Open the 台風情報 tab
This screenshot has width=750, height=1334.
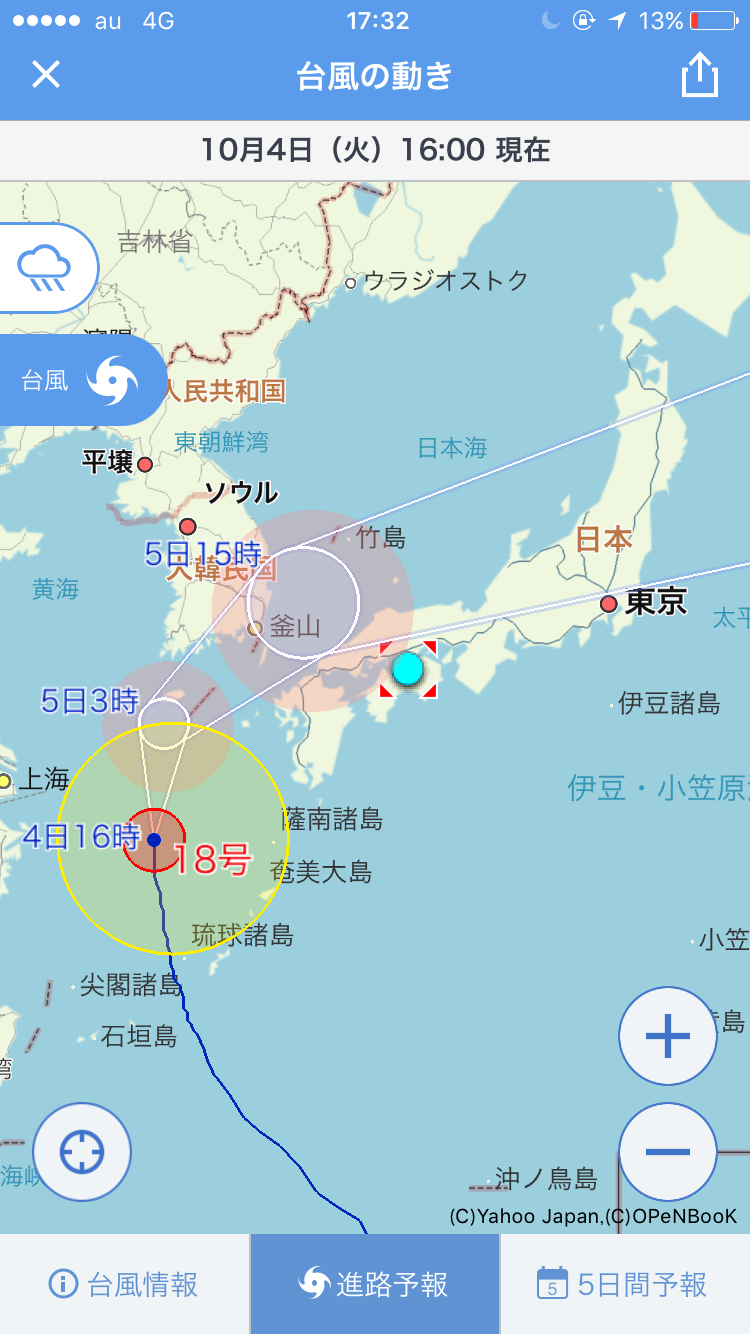[124, 1284]
